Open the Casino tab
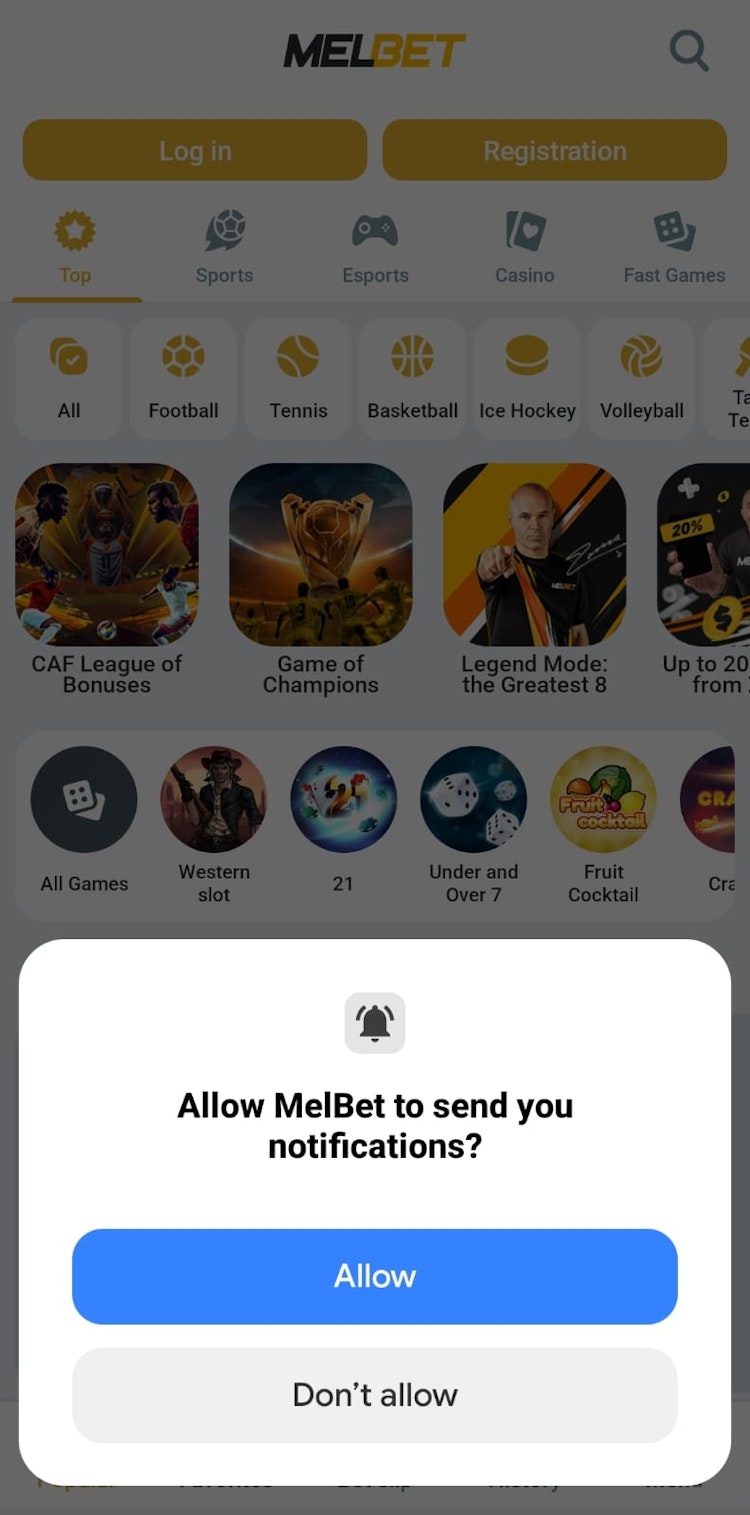 click(x=524, y=248)
